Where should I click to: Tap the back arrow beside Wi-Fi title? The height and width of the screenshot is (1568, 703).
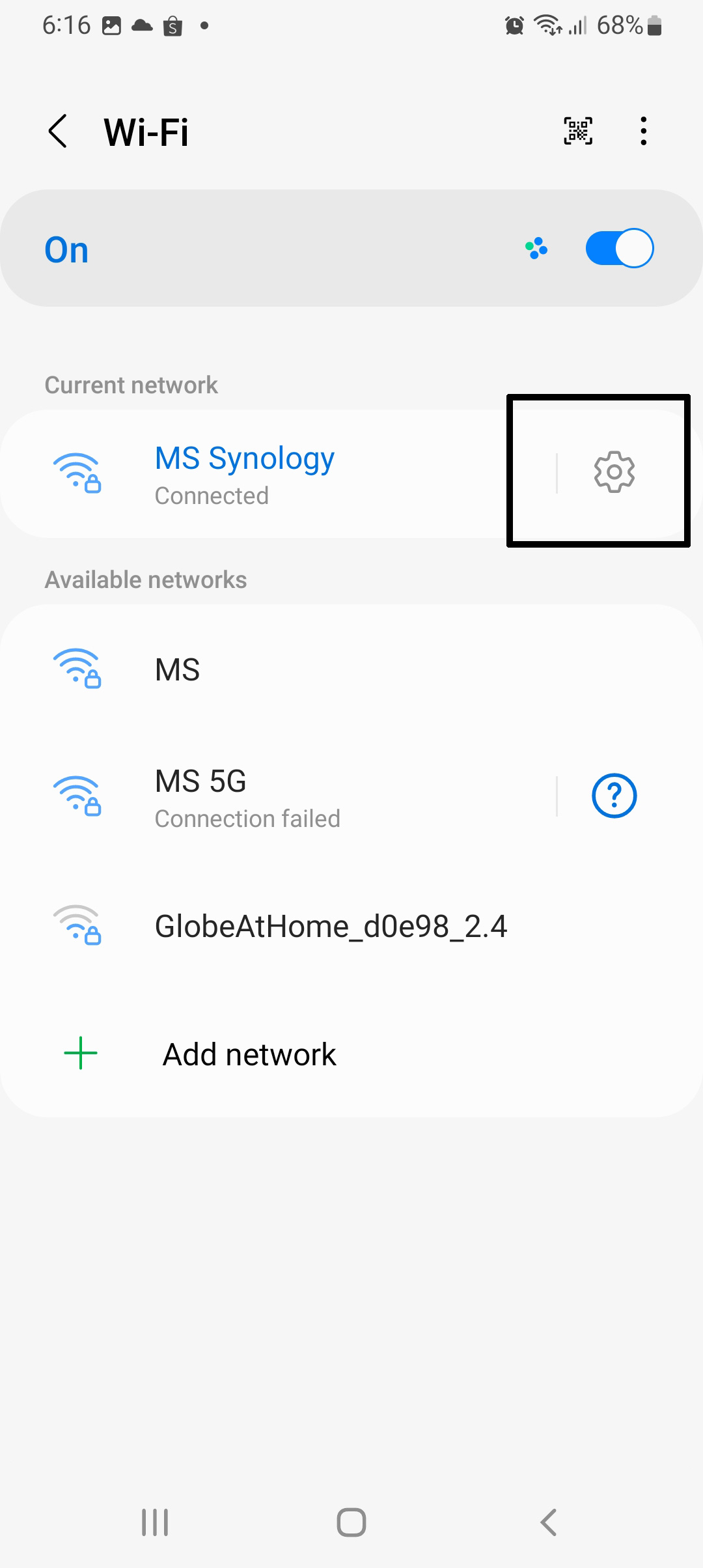[x=57, y=132]
